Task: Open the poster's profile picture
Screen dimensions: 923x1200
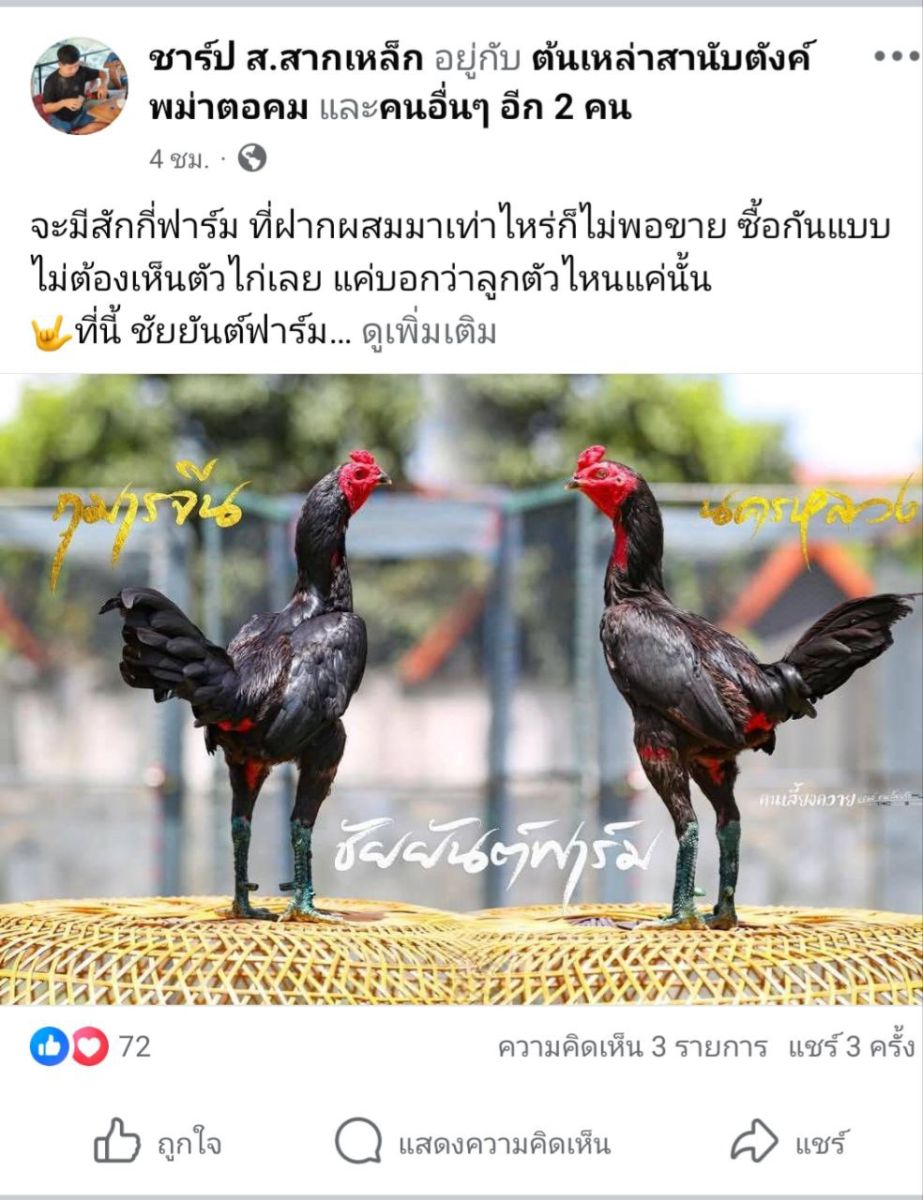Action: 79,86
